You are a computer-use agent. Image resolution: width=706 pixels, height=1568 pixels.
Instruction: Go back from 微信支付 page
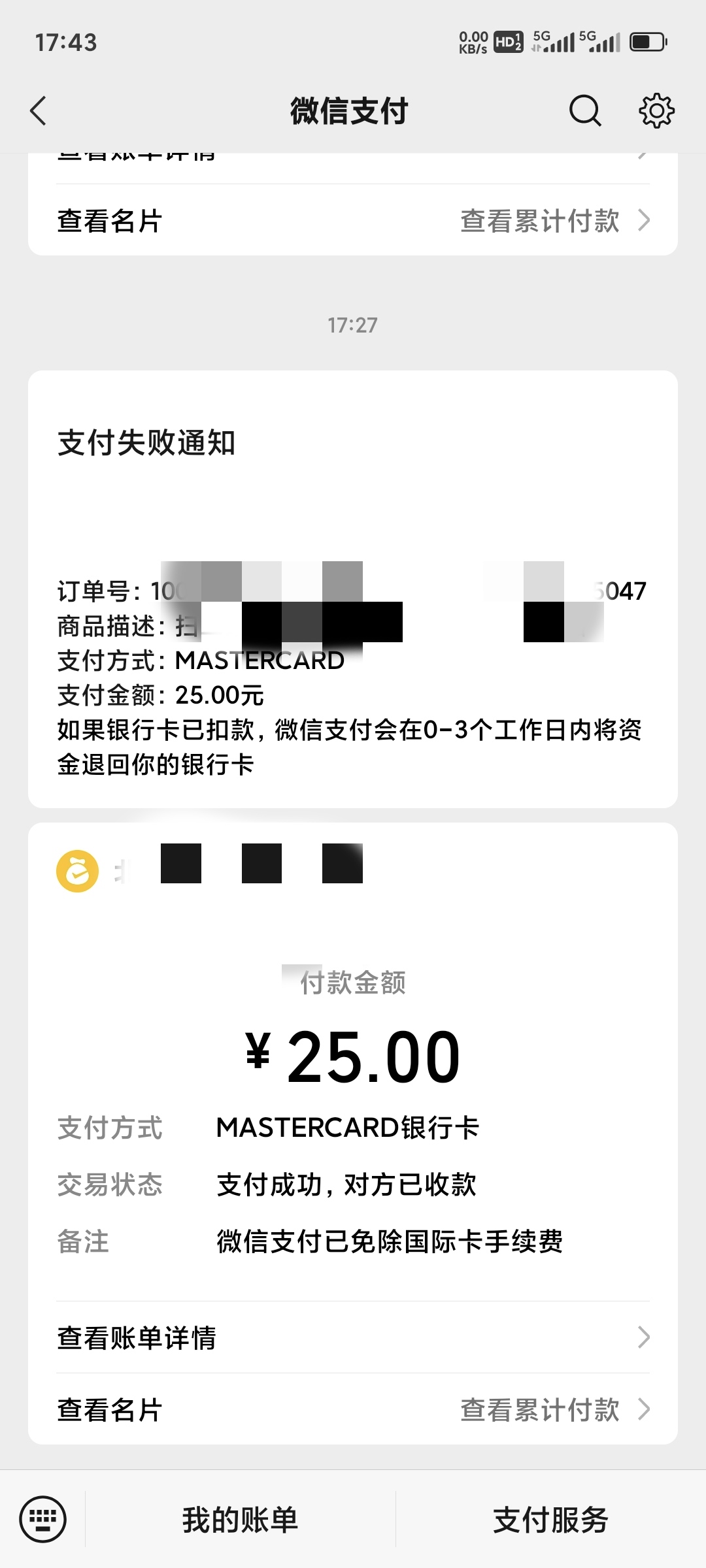tap(39, 110)
